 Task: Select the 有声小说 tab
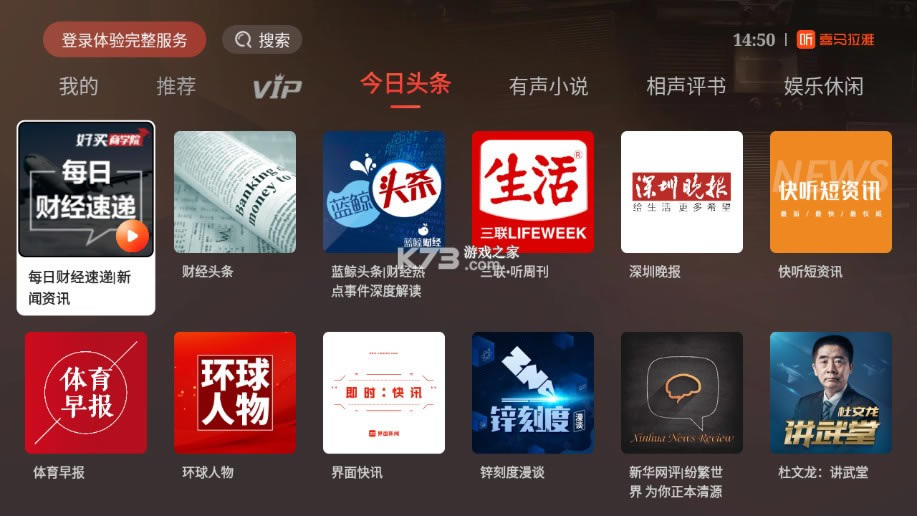pos(548,86)
